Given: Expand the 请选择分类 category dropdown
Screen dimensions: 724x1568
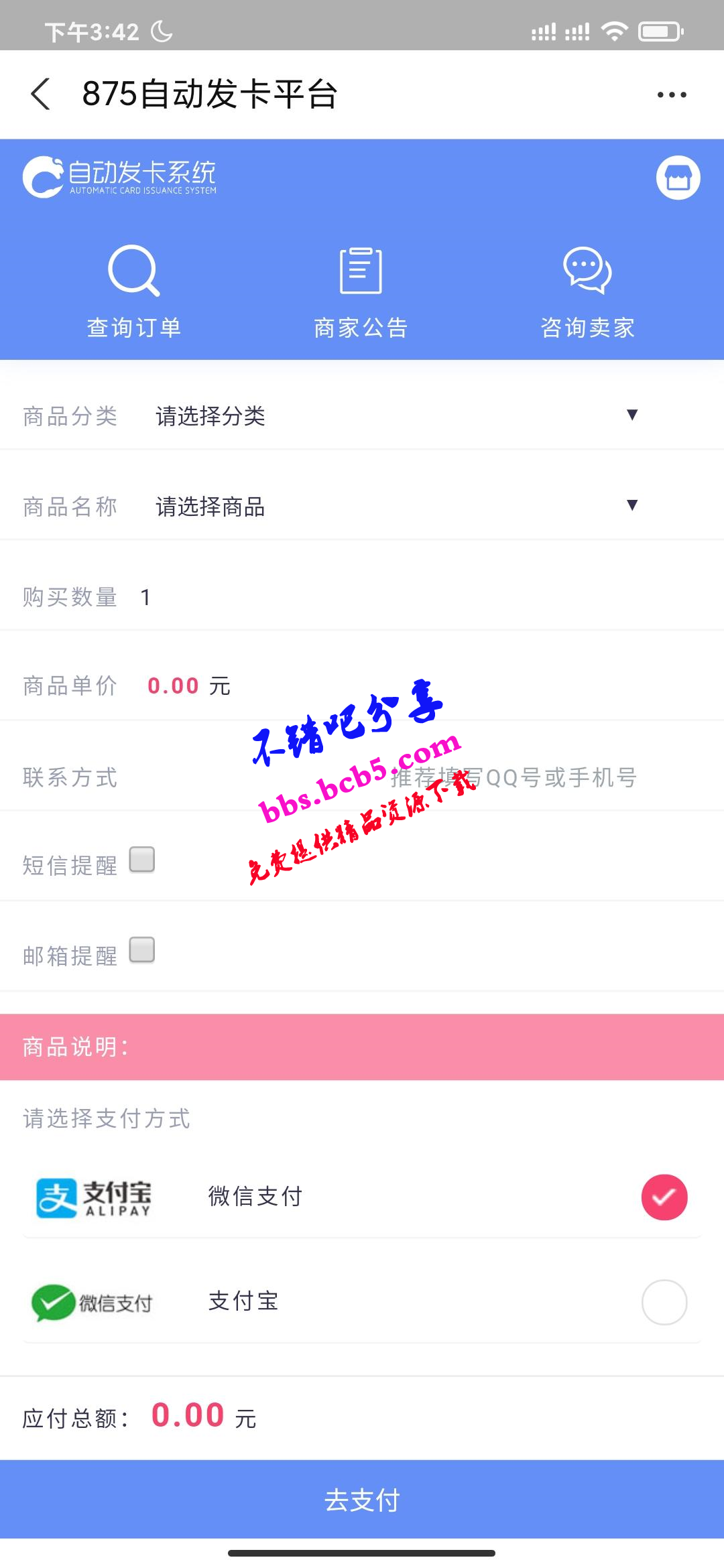Looking at the screenshot, I should (396, 416).
